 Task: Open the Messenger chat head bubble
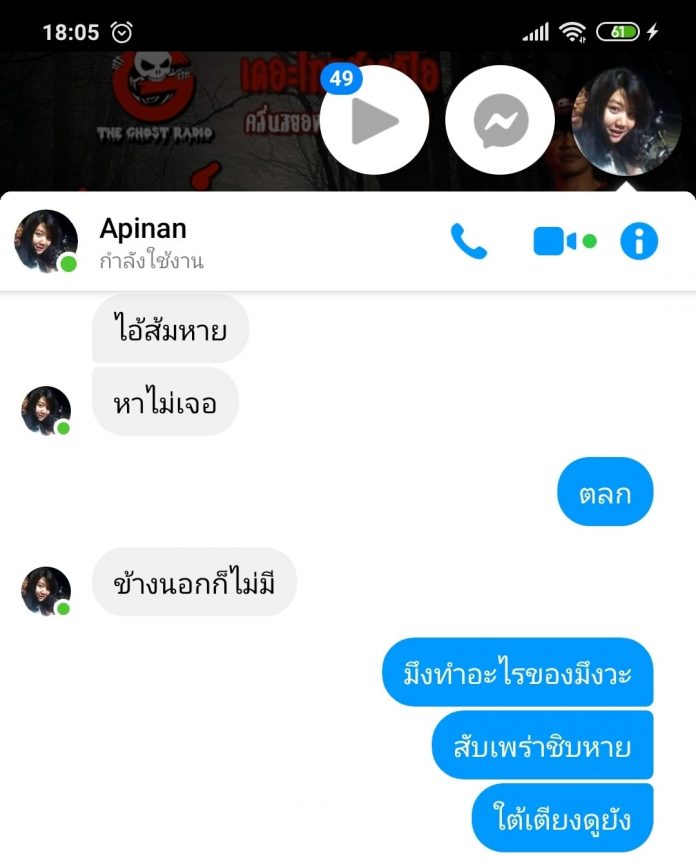click(499, 121)
